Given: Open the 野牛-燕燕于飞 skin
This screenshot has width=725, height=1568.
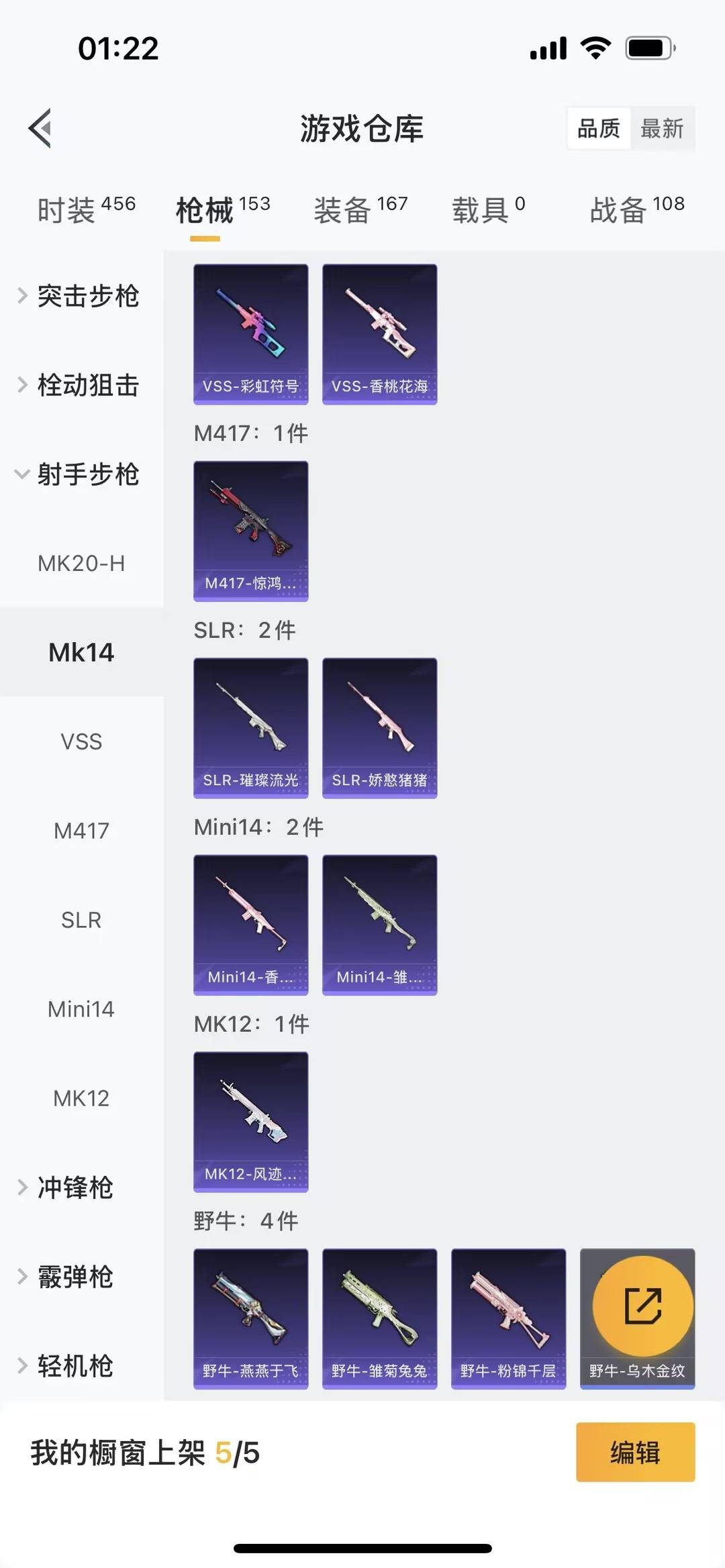Looking at the screenshot, I should click(250, 1320).
